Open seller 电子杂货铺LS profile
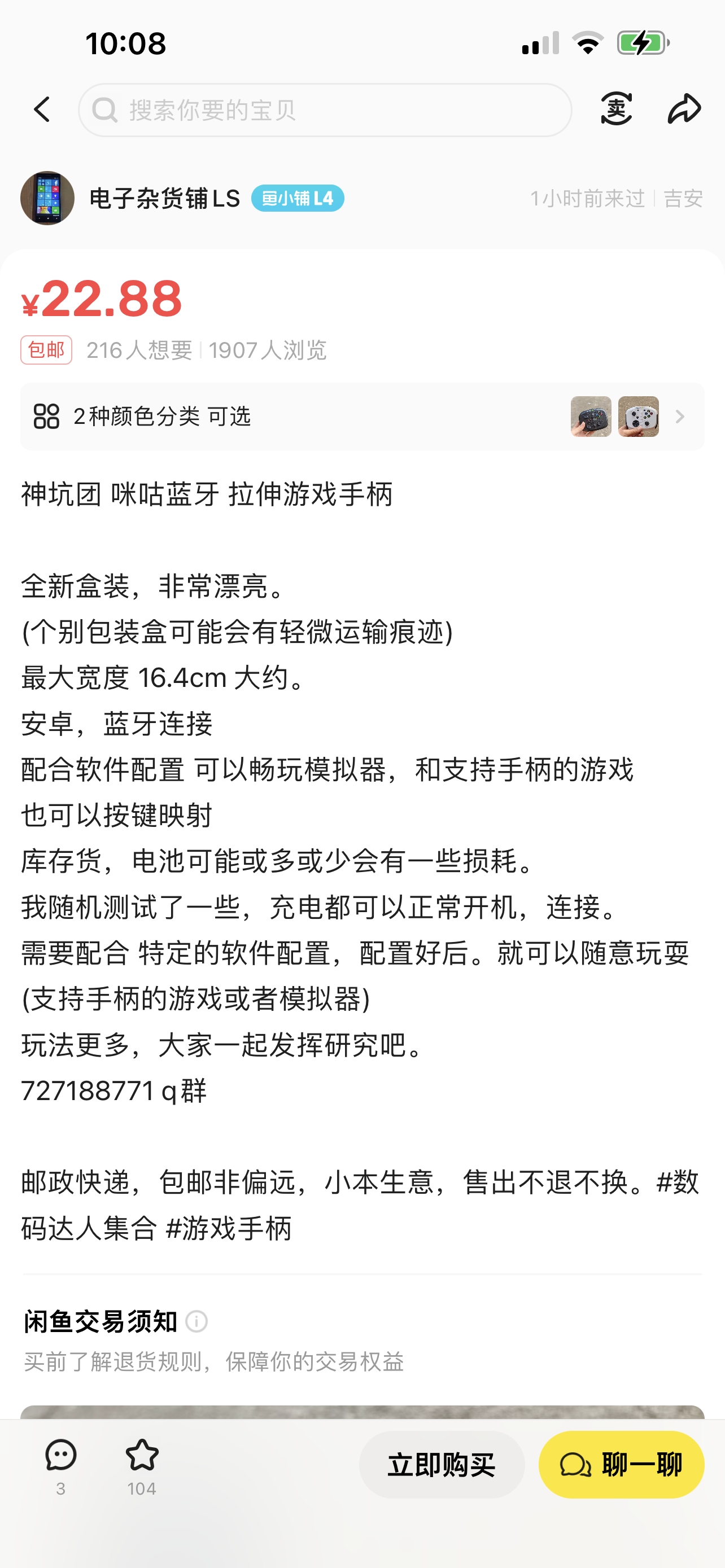This screenshot has height=1568, width=725. 164,199
